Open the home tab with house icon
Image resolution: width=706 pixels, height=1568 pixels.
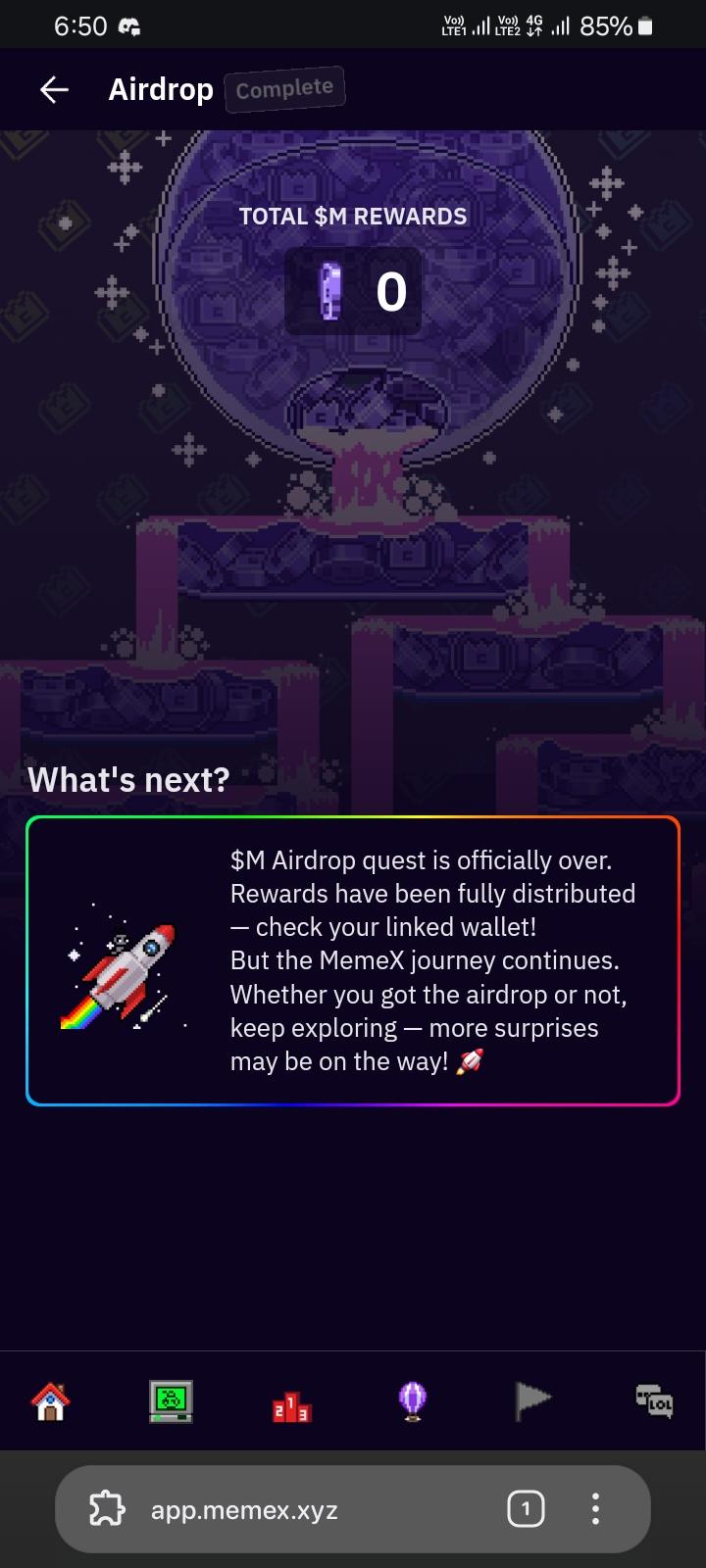51,1400
